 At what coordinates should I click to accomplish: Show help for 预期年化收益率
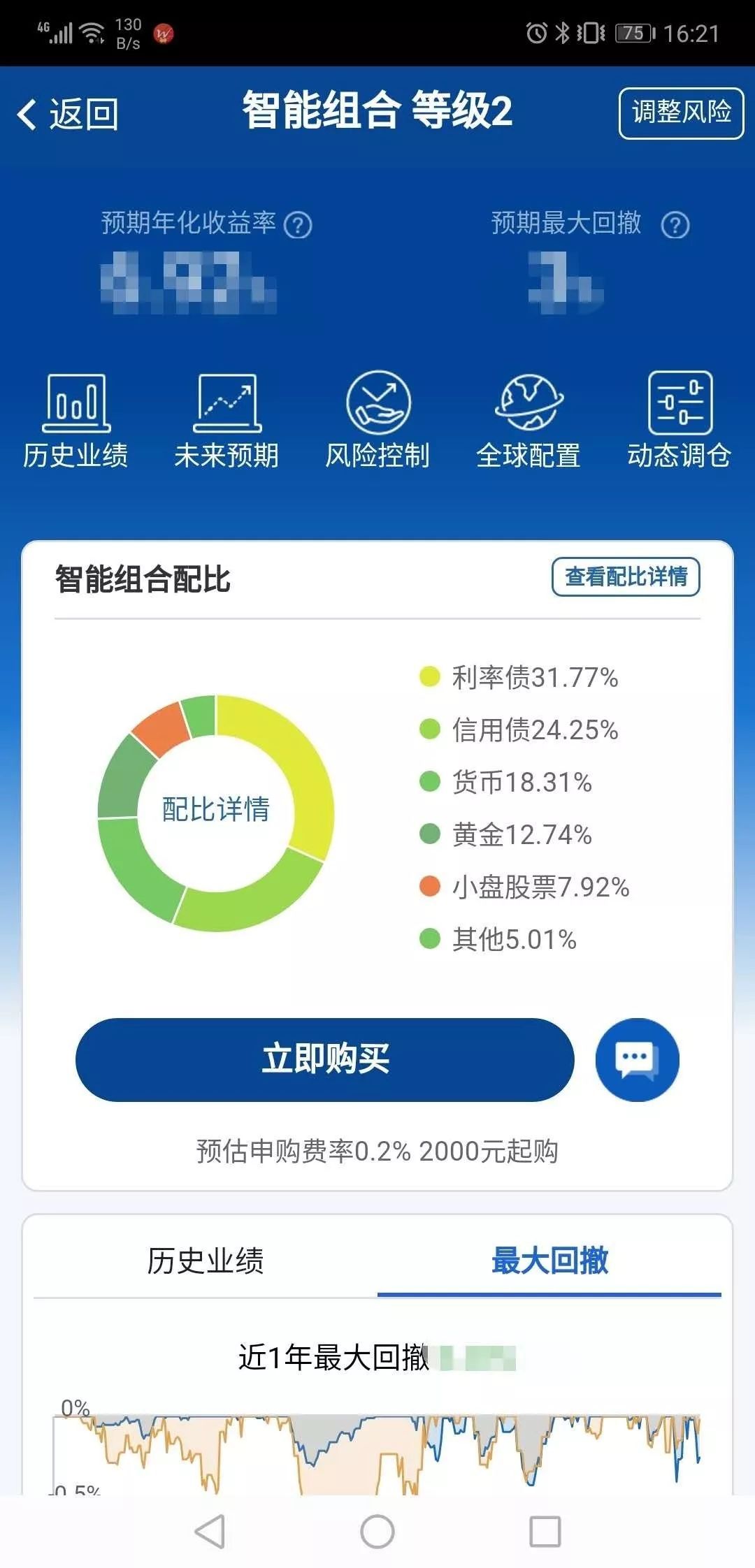pos(299,225)
